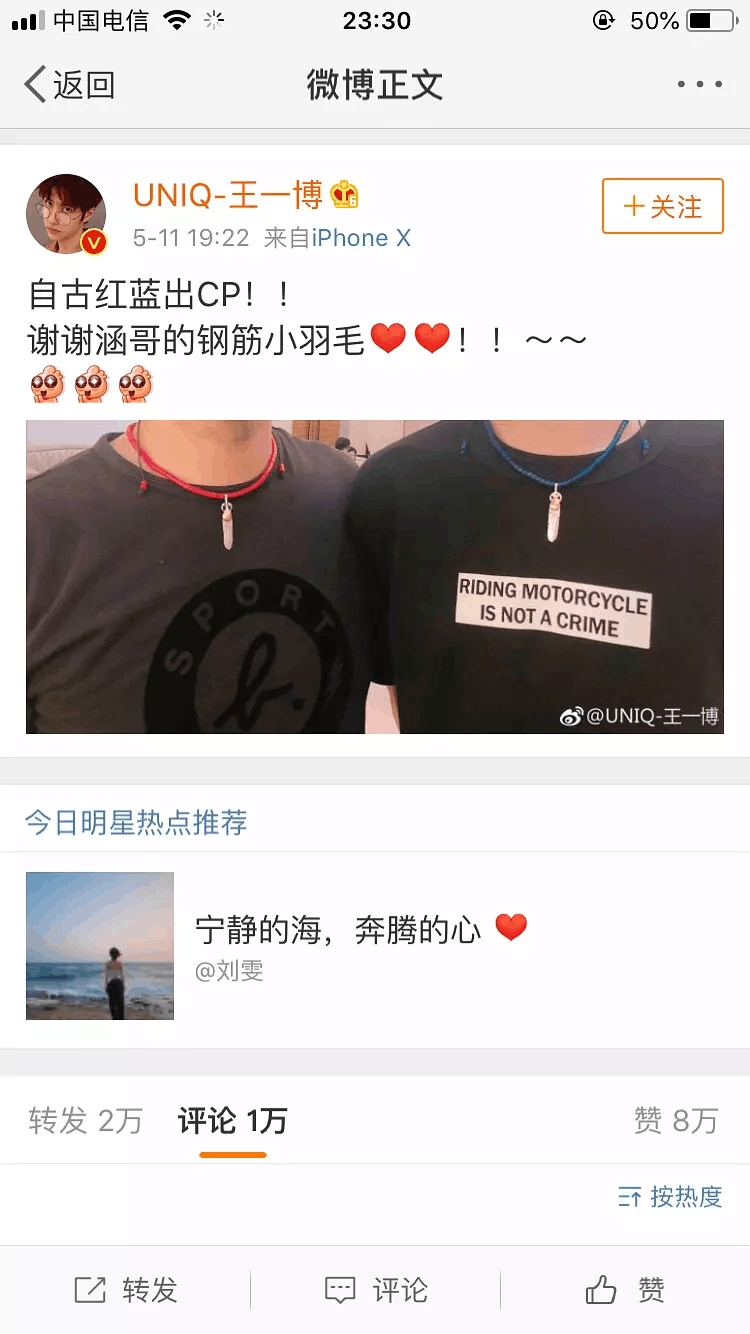View the 评论 1万 comments tab
The height and width of the screenshot is (1334, 750).
click(231, 1120)
